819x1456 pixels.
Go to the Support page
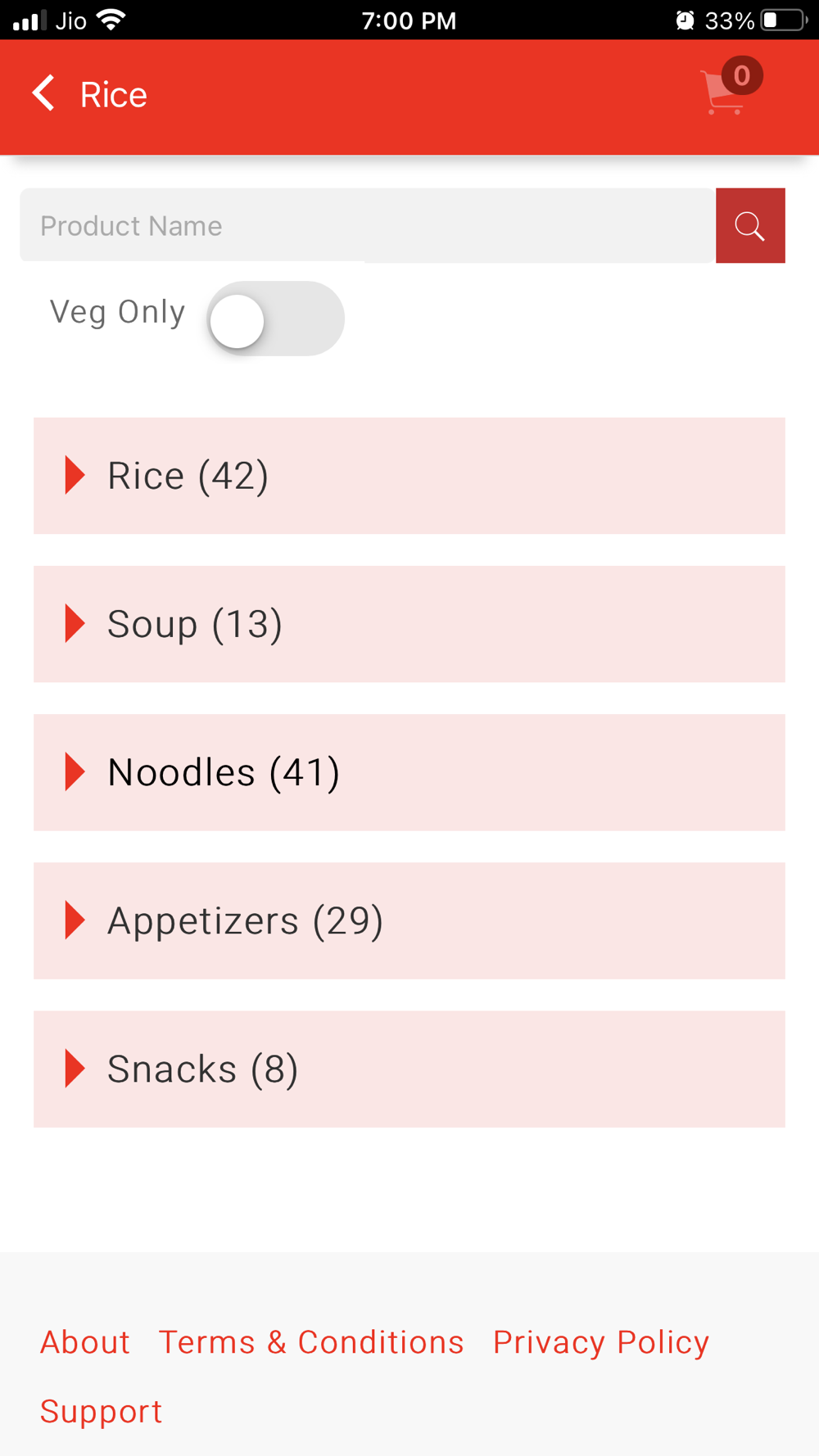[x=102, y=1411]
